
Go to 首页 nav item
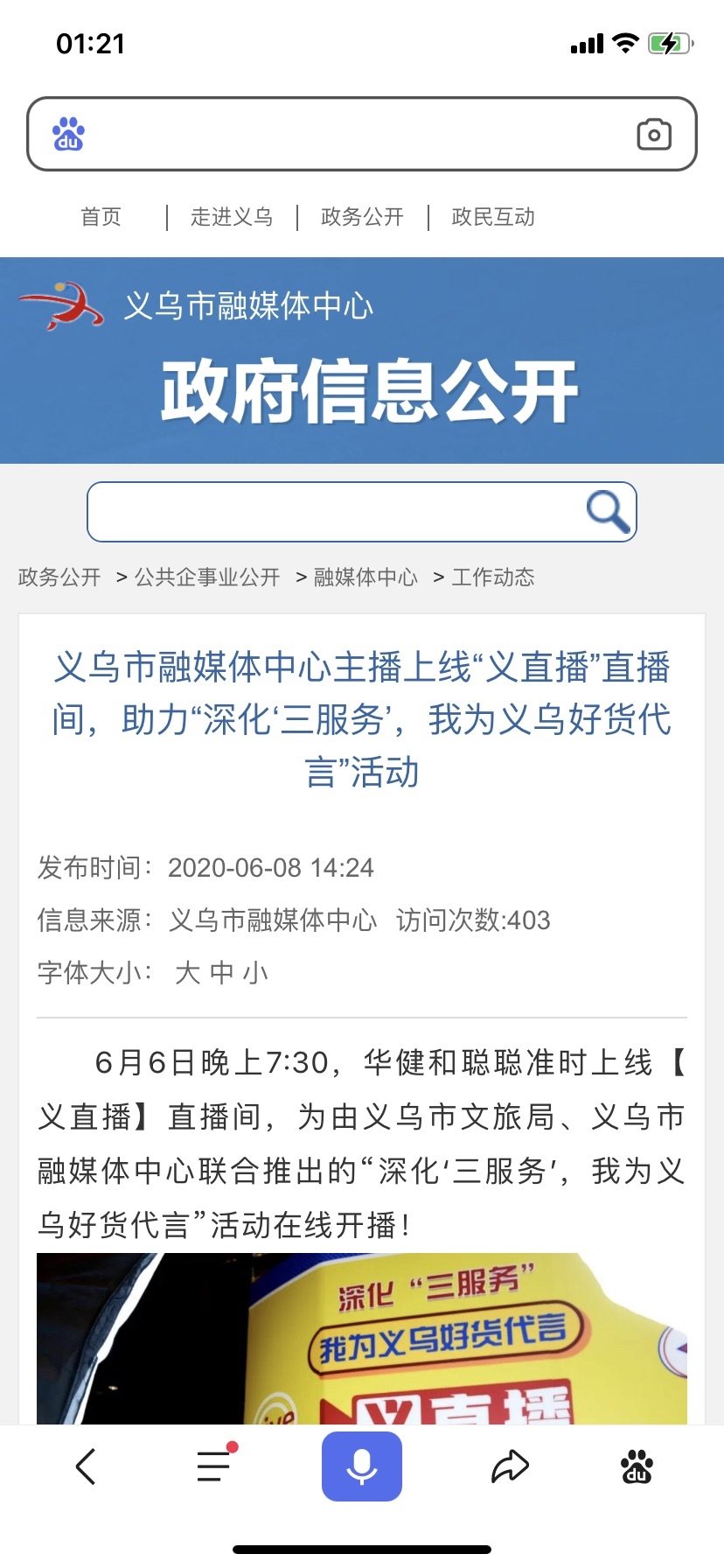click(101, 217)
